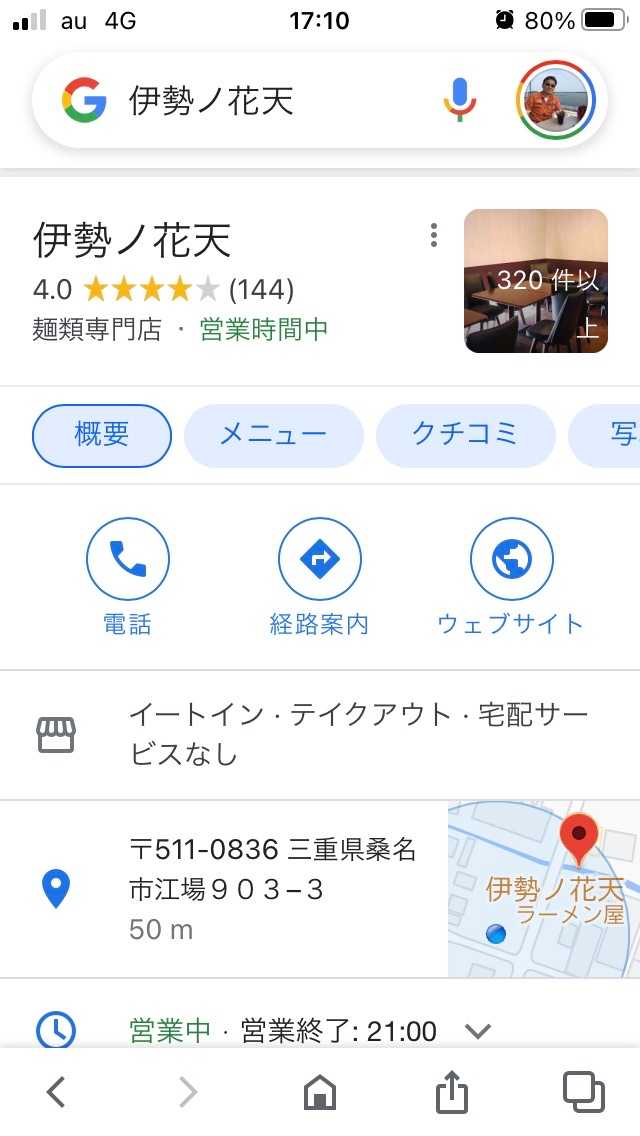The height and width of the screenshot is (1136, 640).
Task: View the 320件以上 restaurant photos
Action: pos(536,281)
